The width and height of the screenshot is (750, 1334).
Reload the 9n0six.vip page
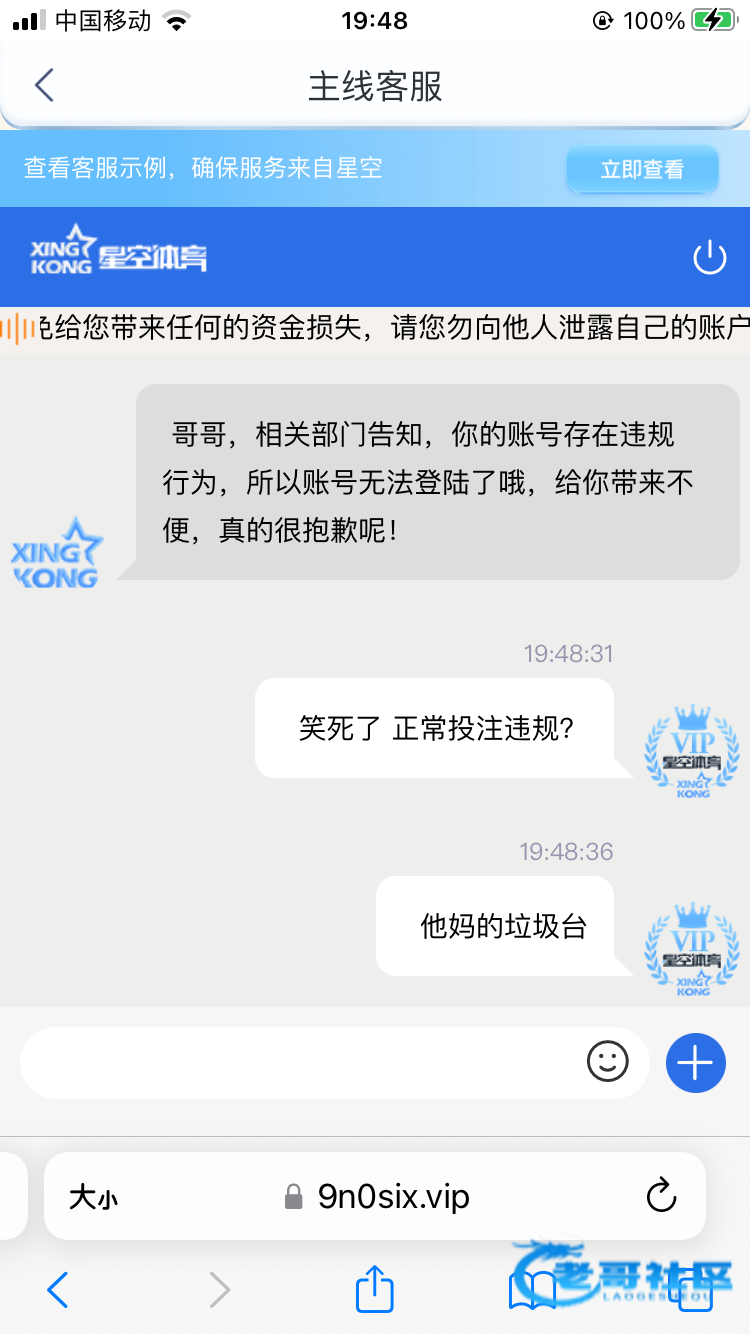(661, 1196)
